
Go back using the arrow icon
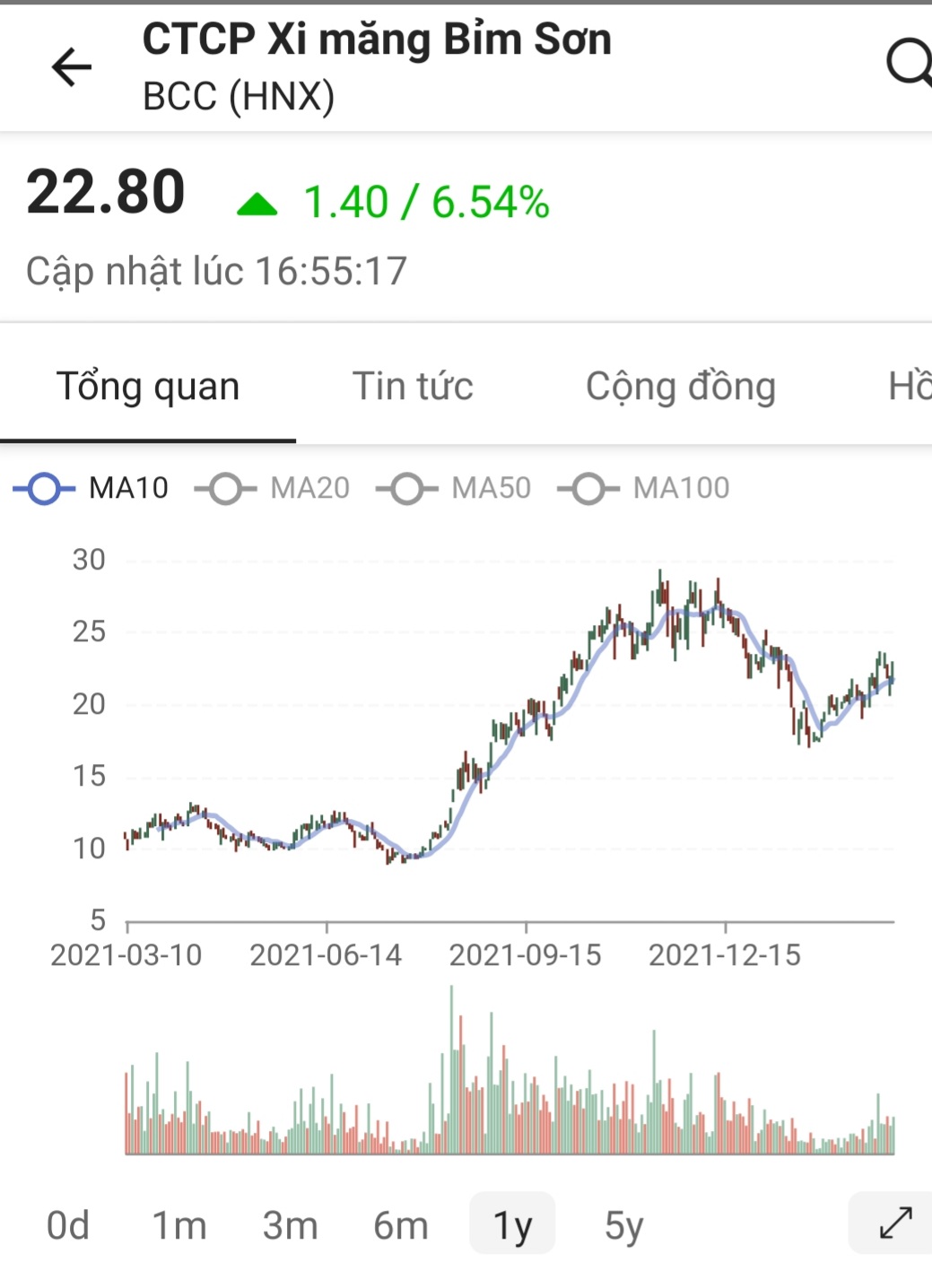pyautogui.click(x=72, y=67)
